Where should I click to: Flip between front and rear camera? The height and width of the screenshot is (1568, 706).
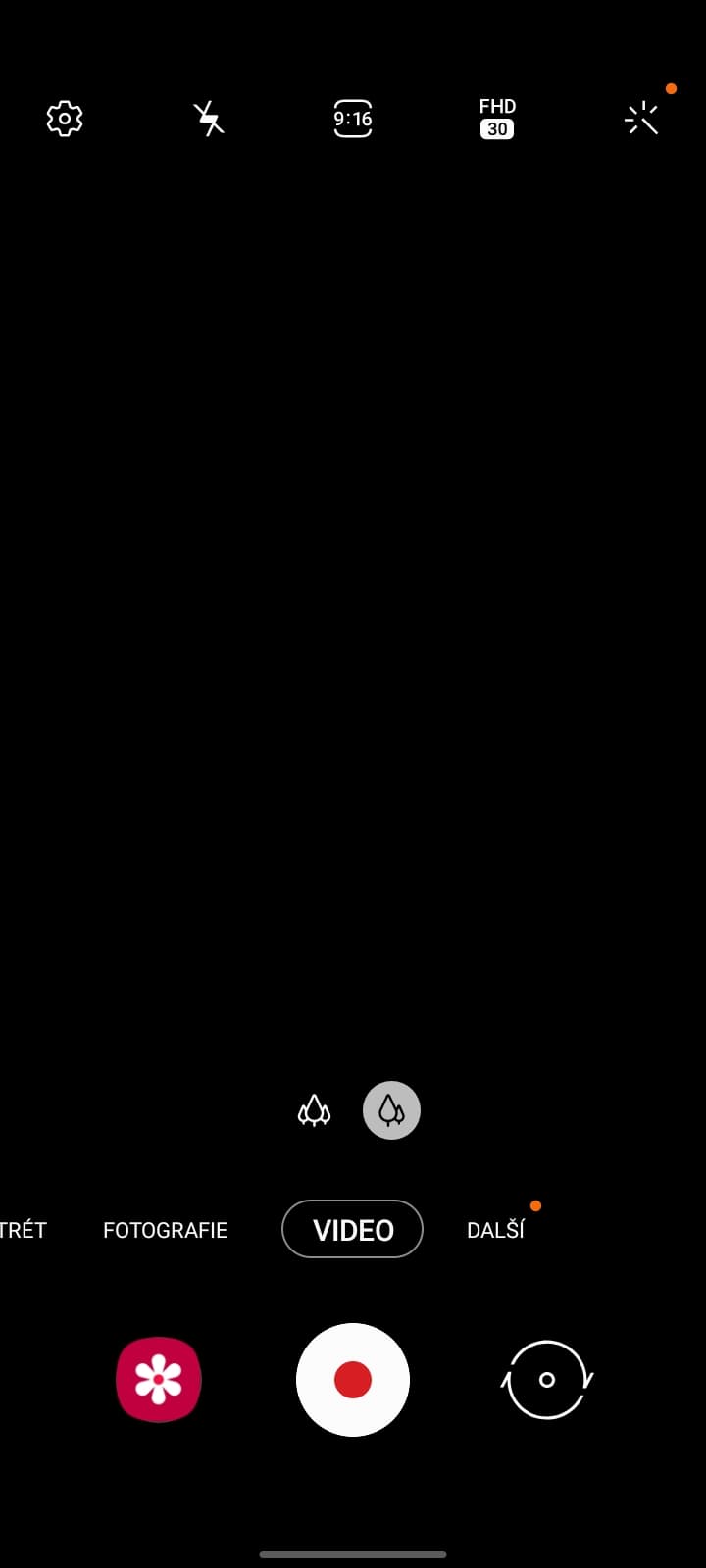click(547, 1379)
